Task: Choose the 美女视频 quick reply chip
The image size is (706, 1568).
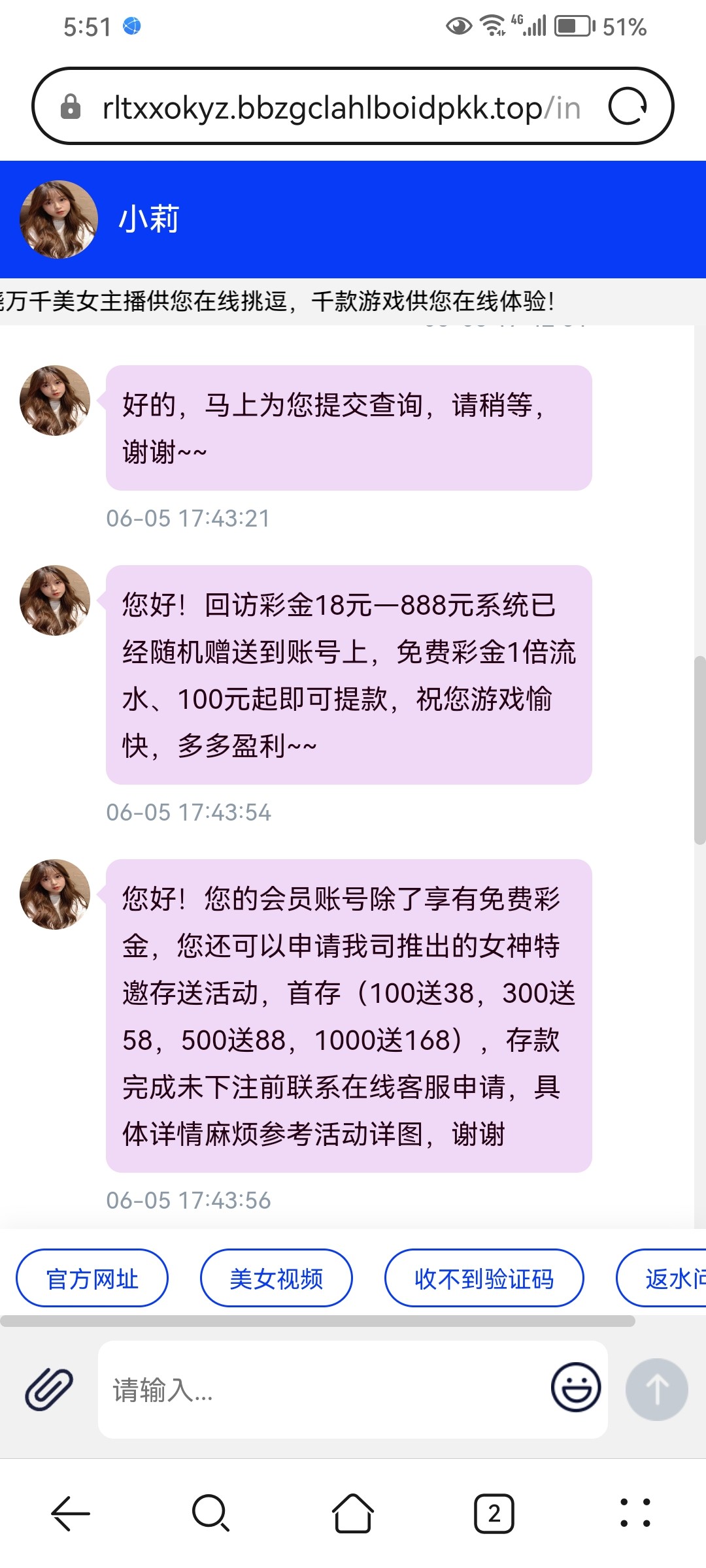Action: click(276, 1279)
